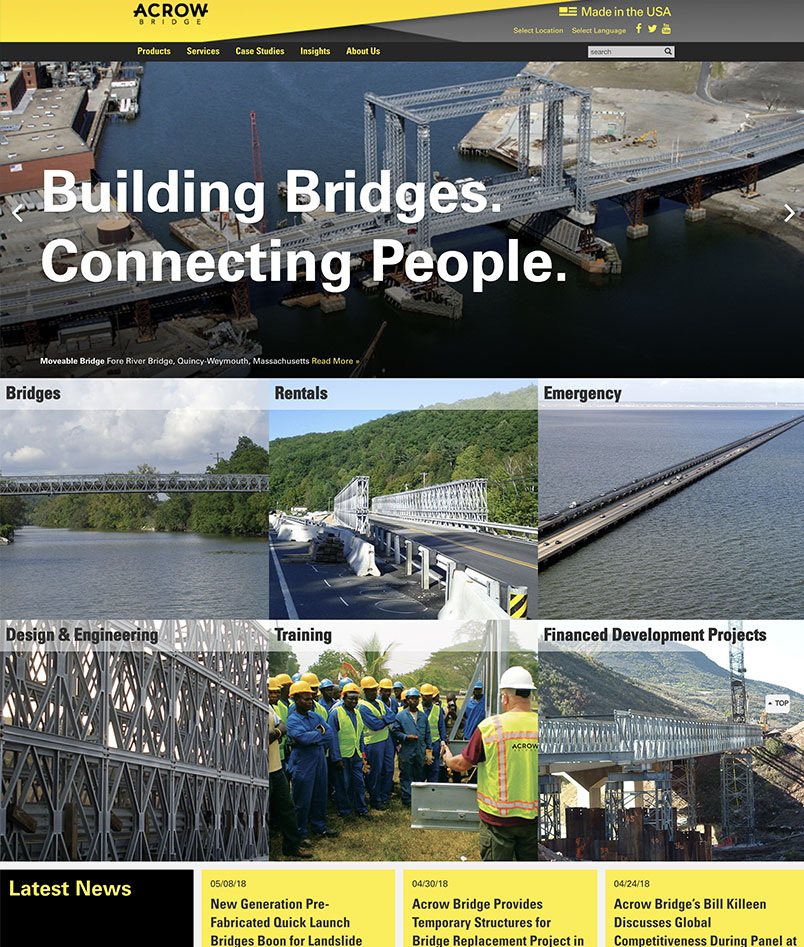Screen dimensions: 804x947
Task: Open the Emergency tile
Action: (670, 498)
